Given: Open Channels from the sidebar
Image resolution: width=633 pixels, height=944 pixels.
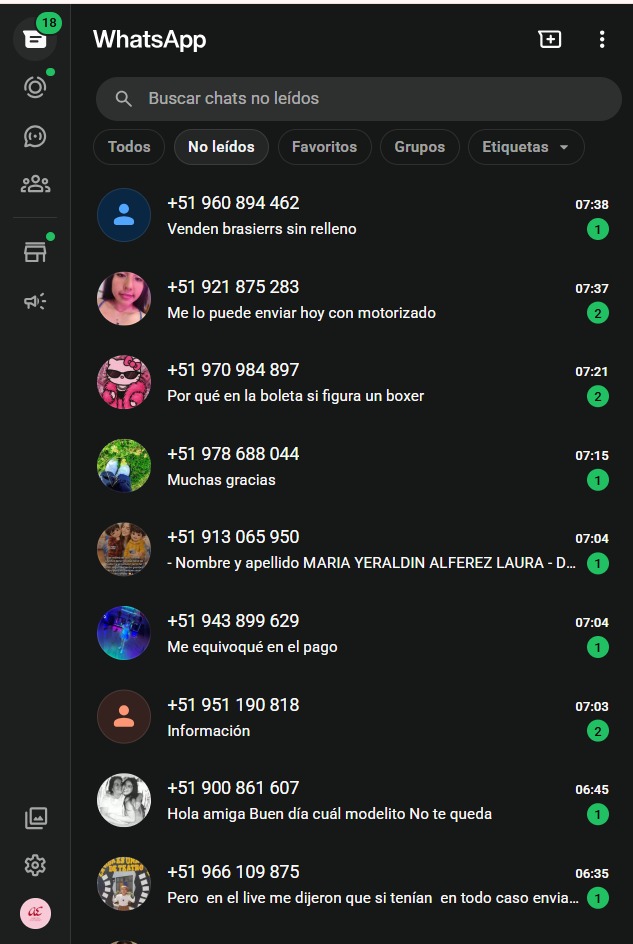Looking at the screenshot, I should 35,136.
